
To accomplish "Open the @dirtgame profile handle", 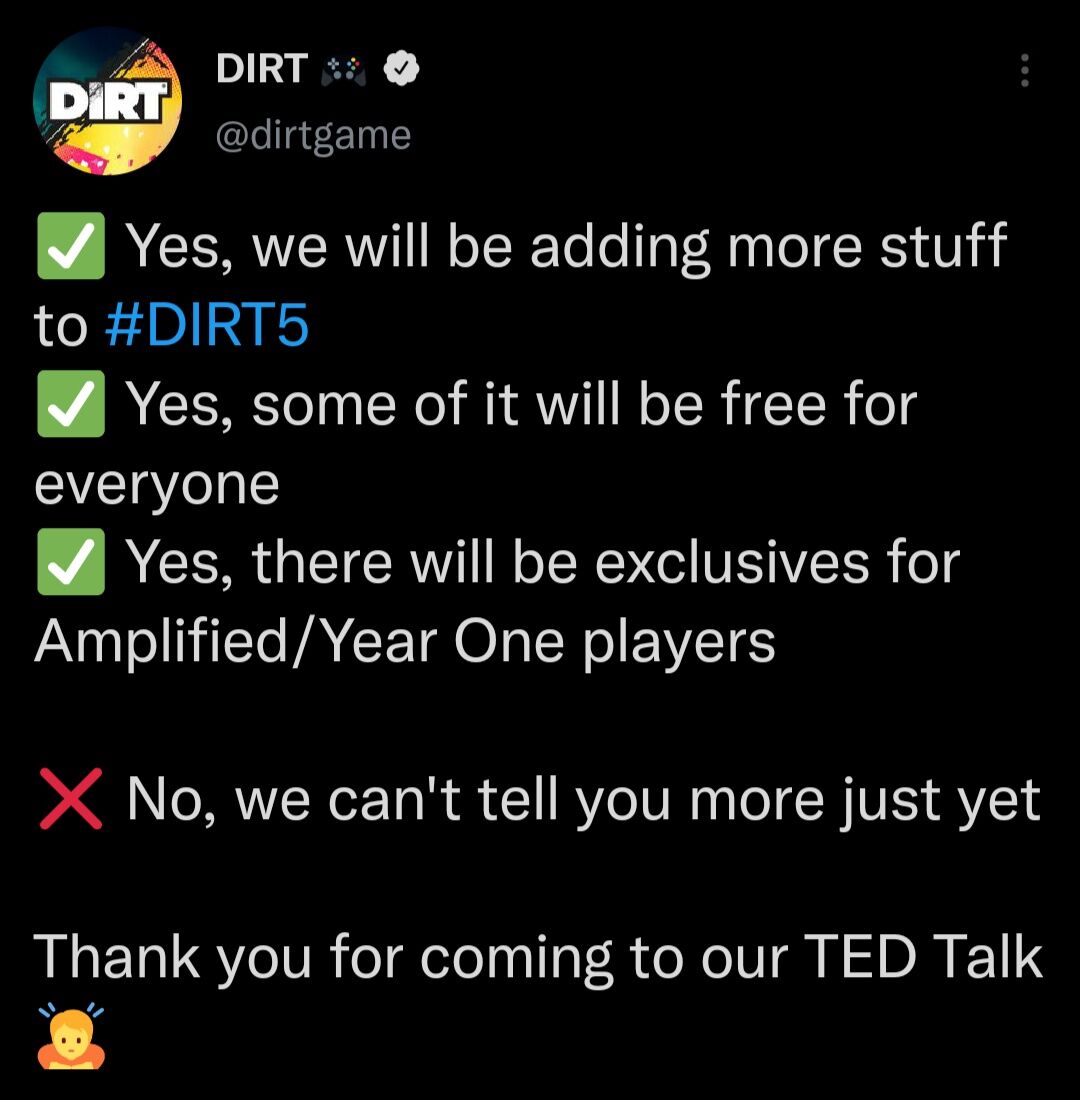I will tap(314, 134).
